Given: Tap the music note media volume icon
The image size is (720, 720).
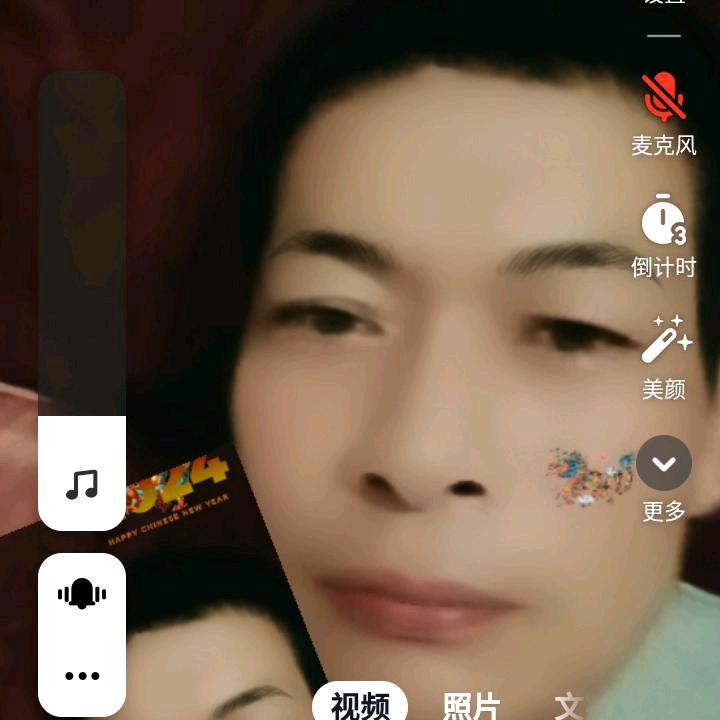Looking at the screenshot, I should coord(82,485).
